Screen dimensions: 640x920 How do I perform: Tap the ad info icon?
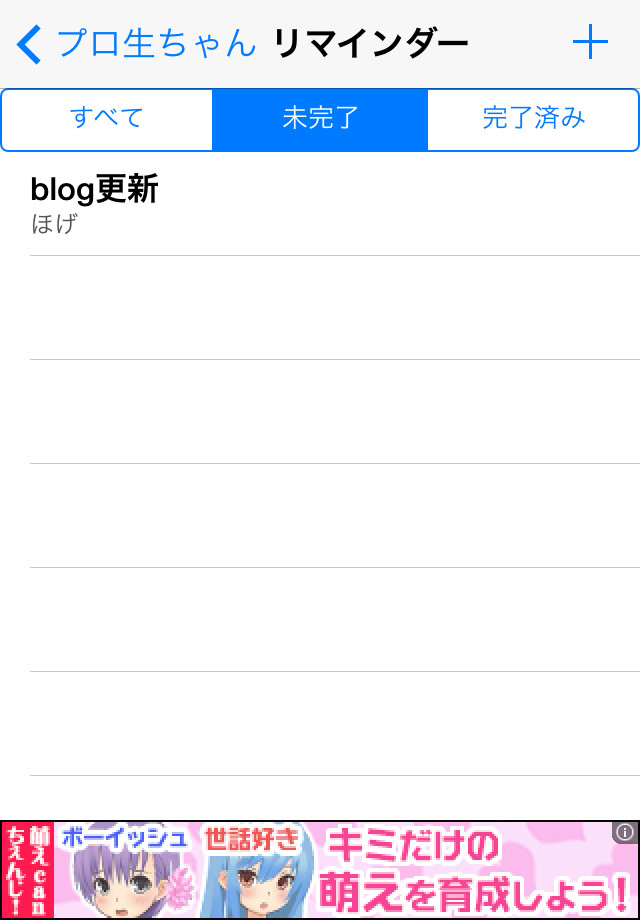point(625,832)
